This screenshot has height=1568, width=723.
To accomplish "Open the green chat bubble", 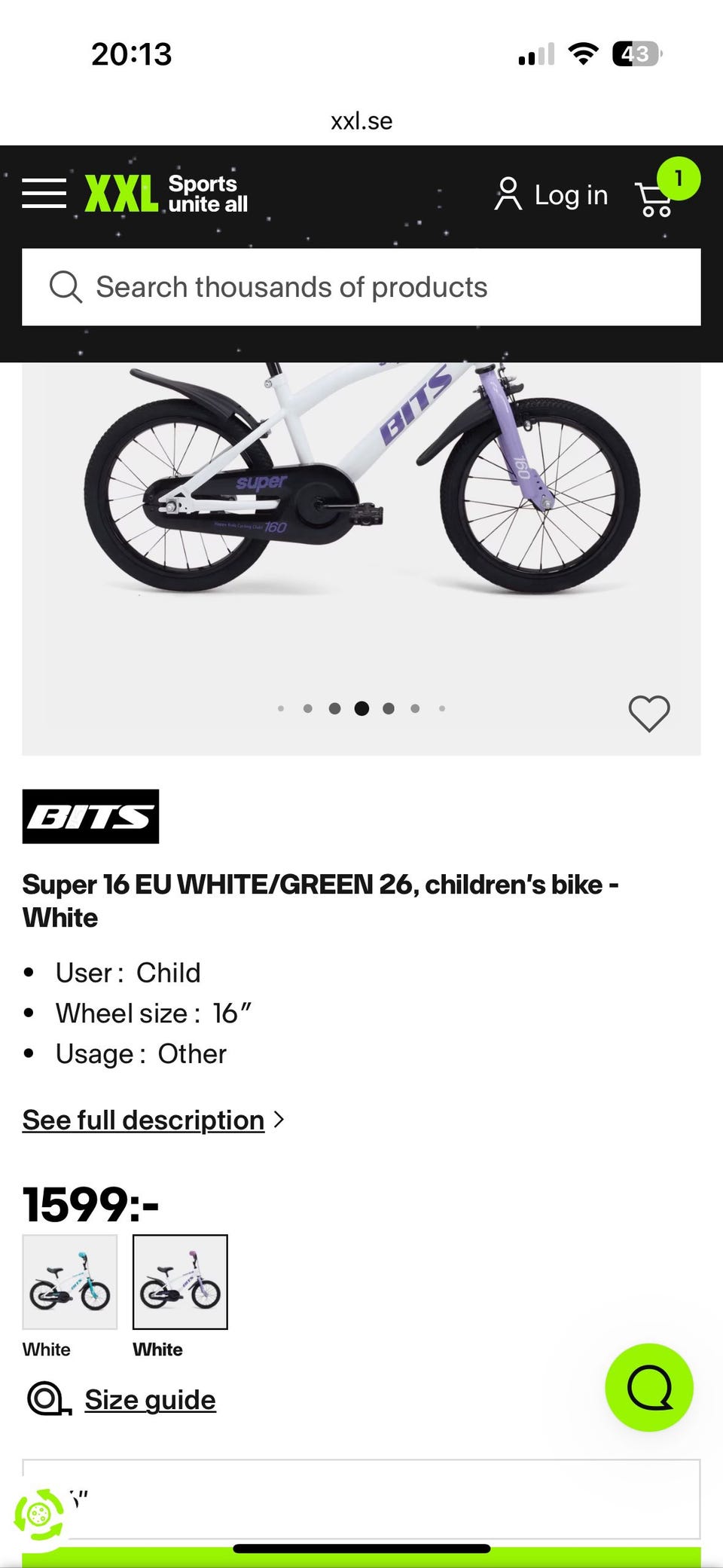I will pyautogui.click(x=648, y=1387).
